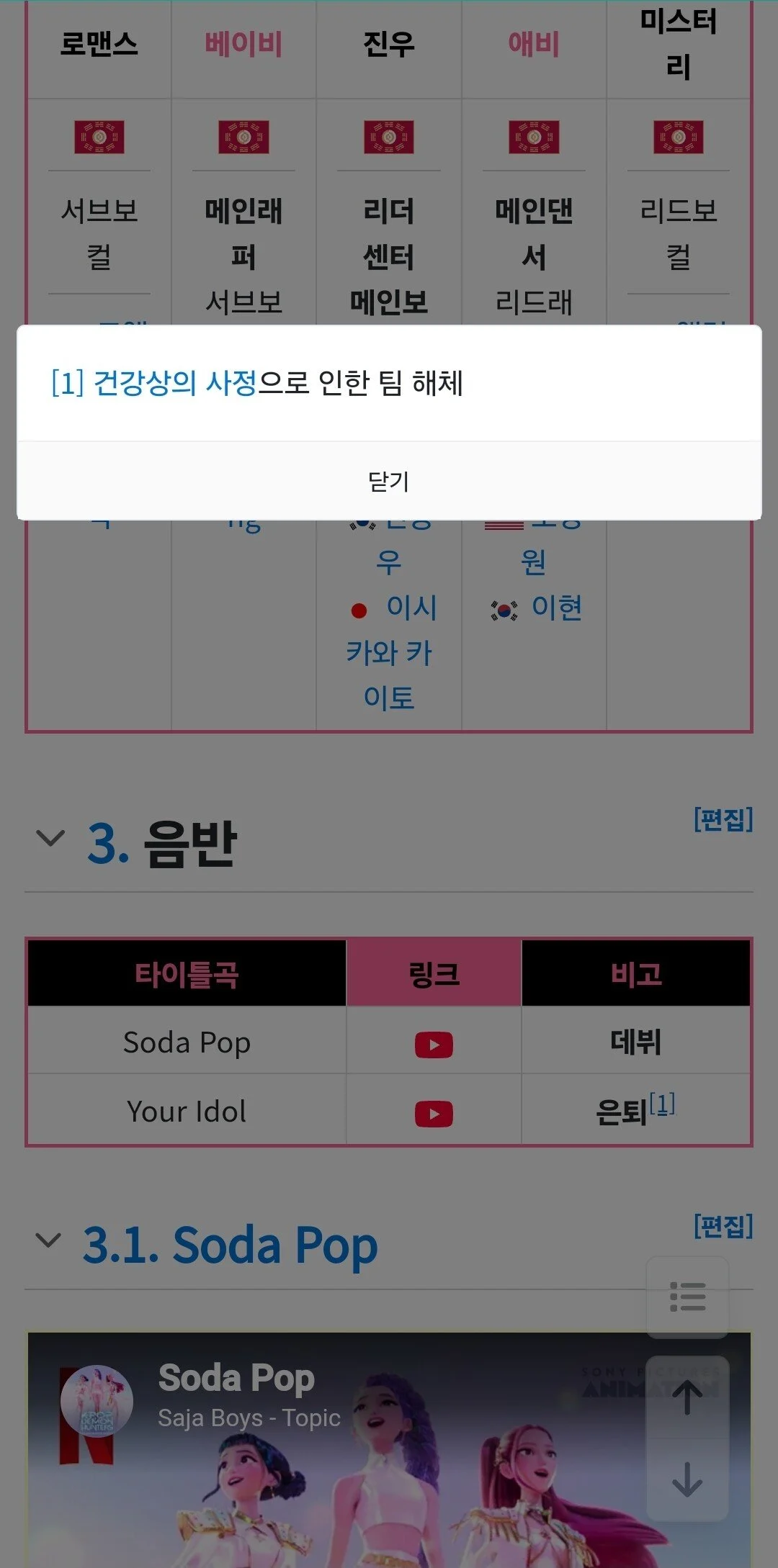Open the 이현 link
The height and width of the screenshot is (1568, 778).
(556, 608)
